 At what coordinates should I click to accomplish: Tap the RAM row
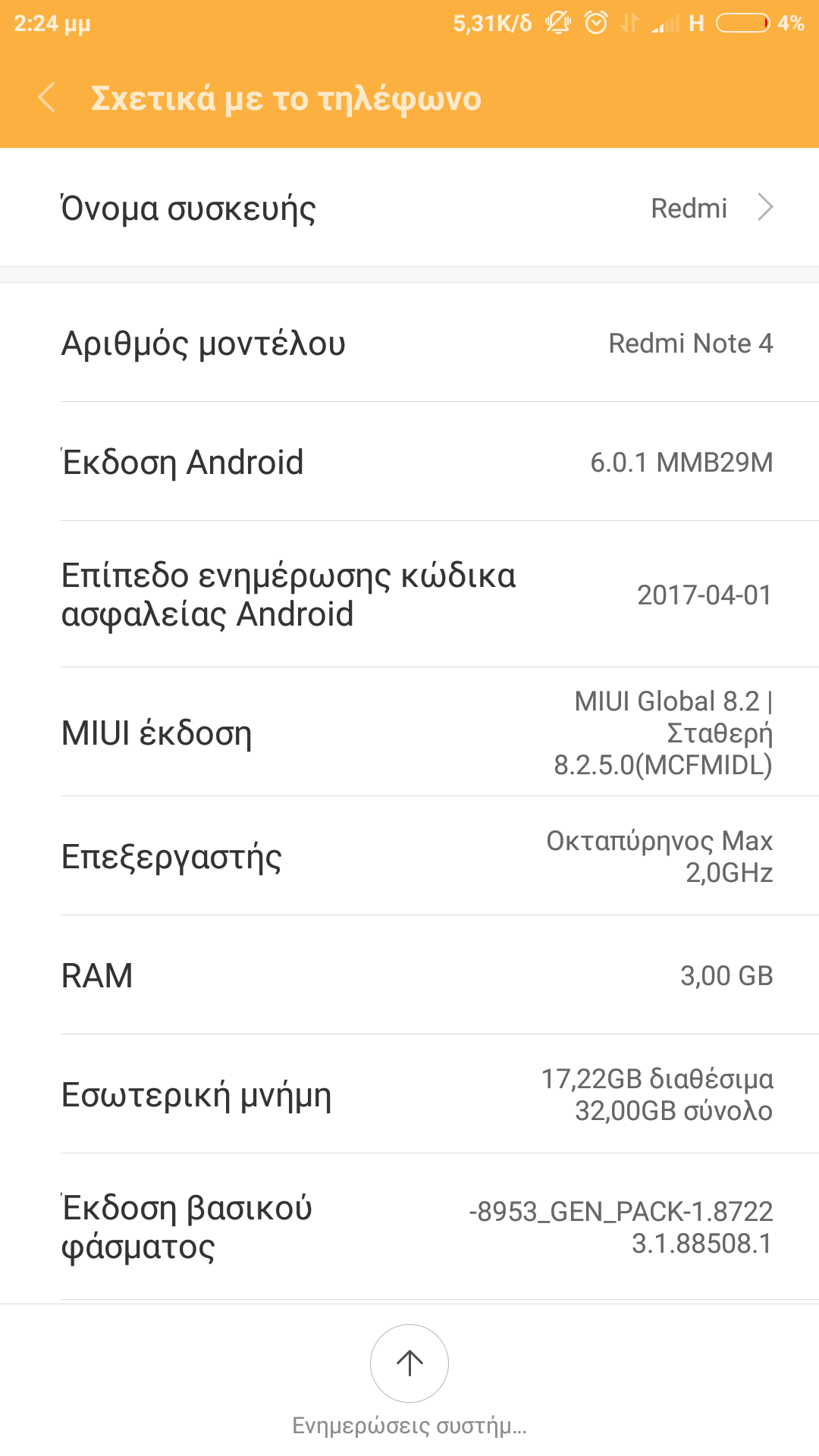409,975
